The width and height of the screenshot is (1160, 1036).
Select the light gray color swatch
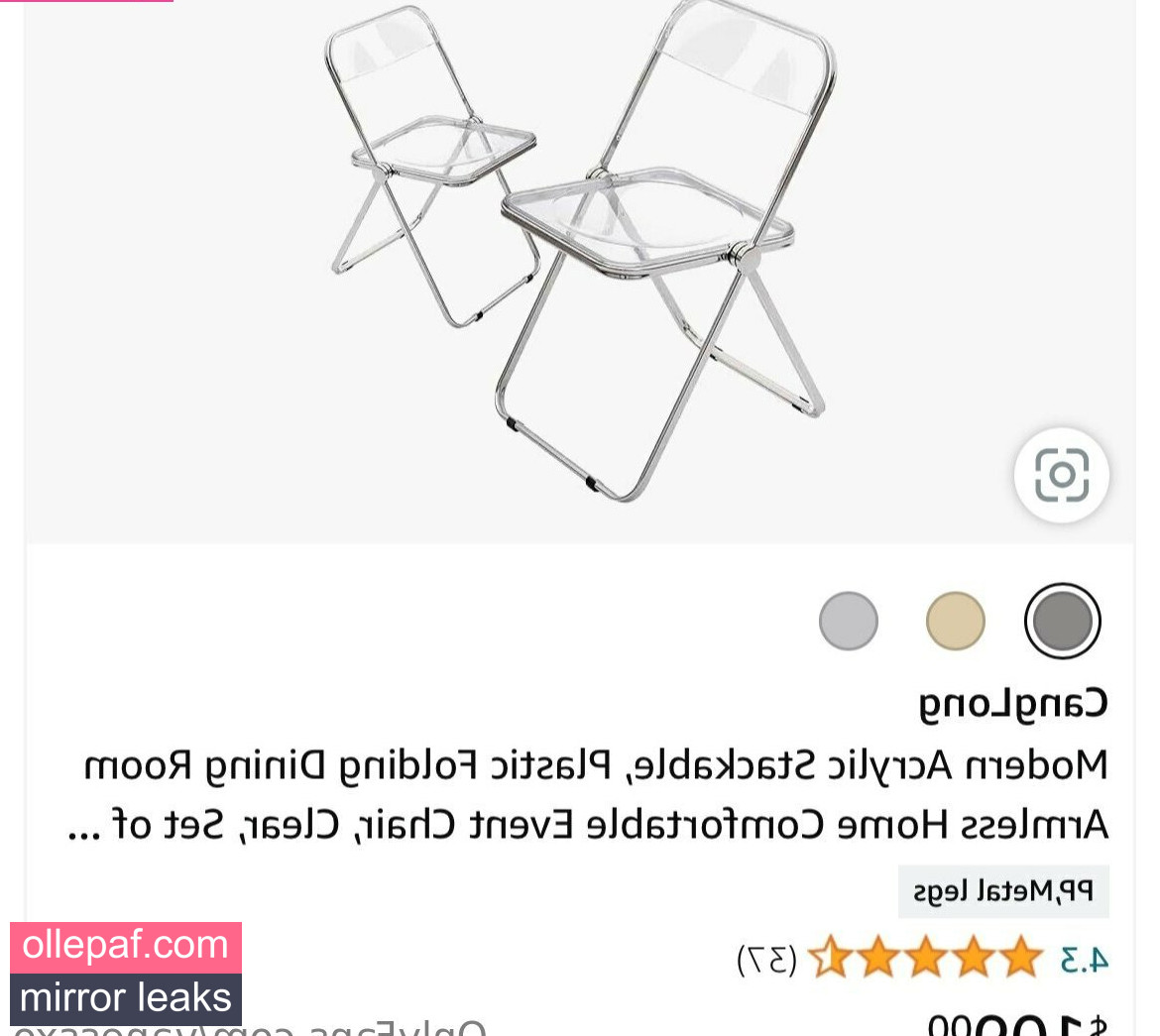point(849,622)
